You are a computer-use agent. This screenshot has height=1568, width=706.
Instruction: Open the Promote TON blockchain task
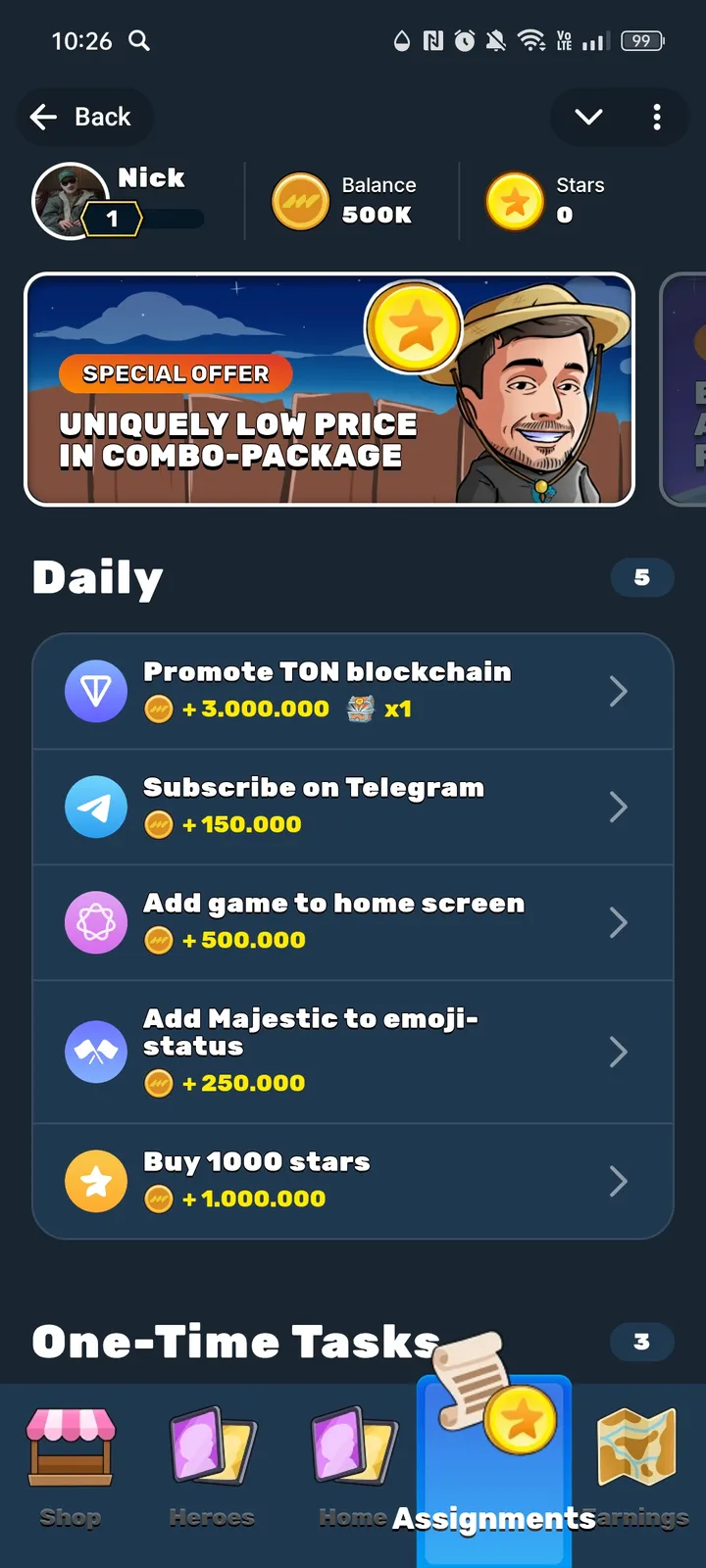tap(353, 691)
